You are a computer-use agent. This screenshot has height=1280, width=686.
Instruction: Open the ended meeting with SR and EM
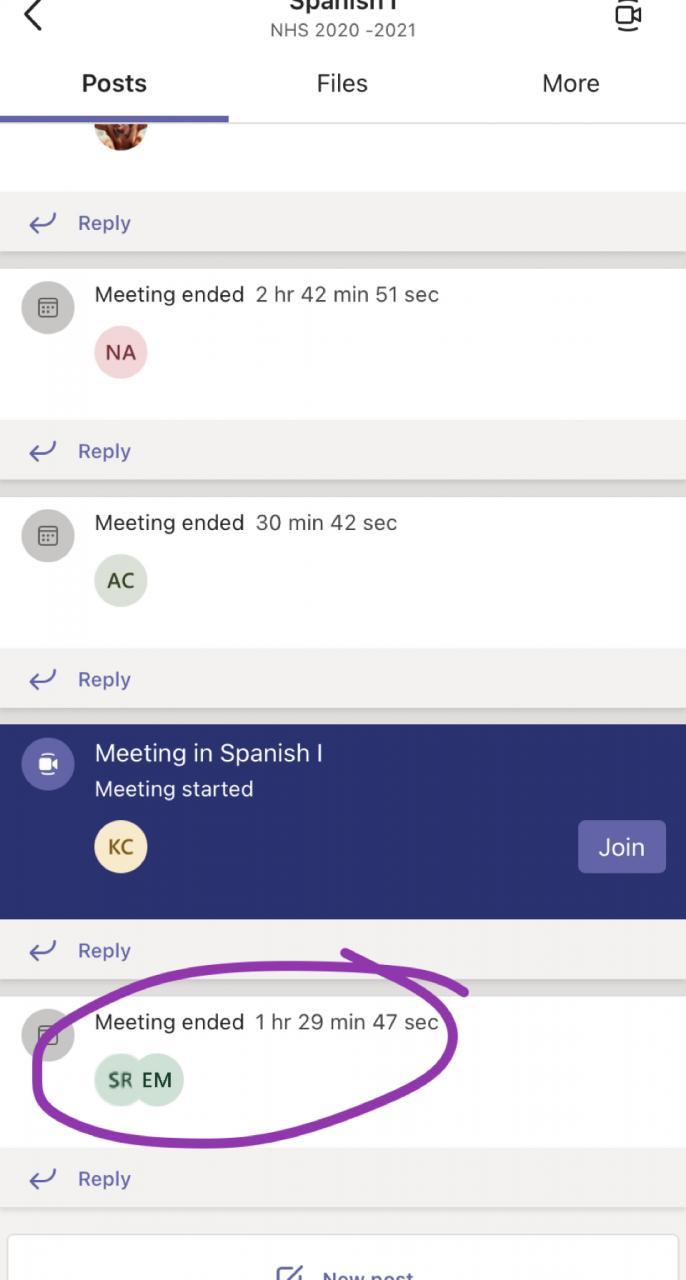[266, 1023]
